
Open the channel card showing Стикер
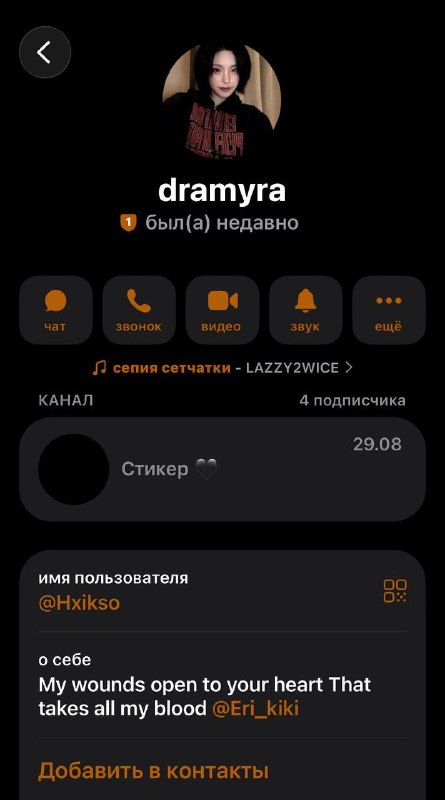(222, 469)
